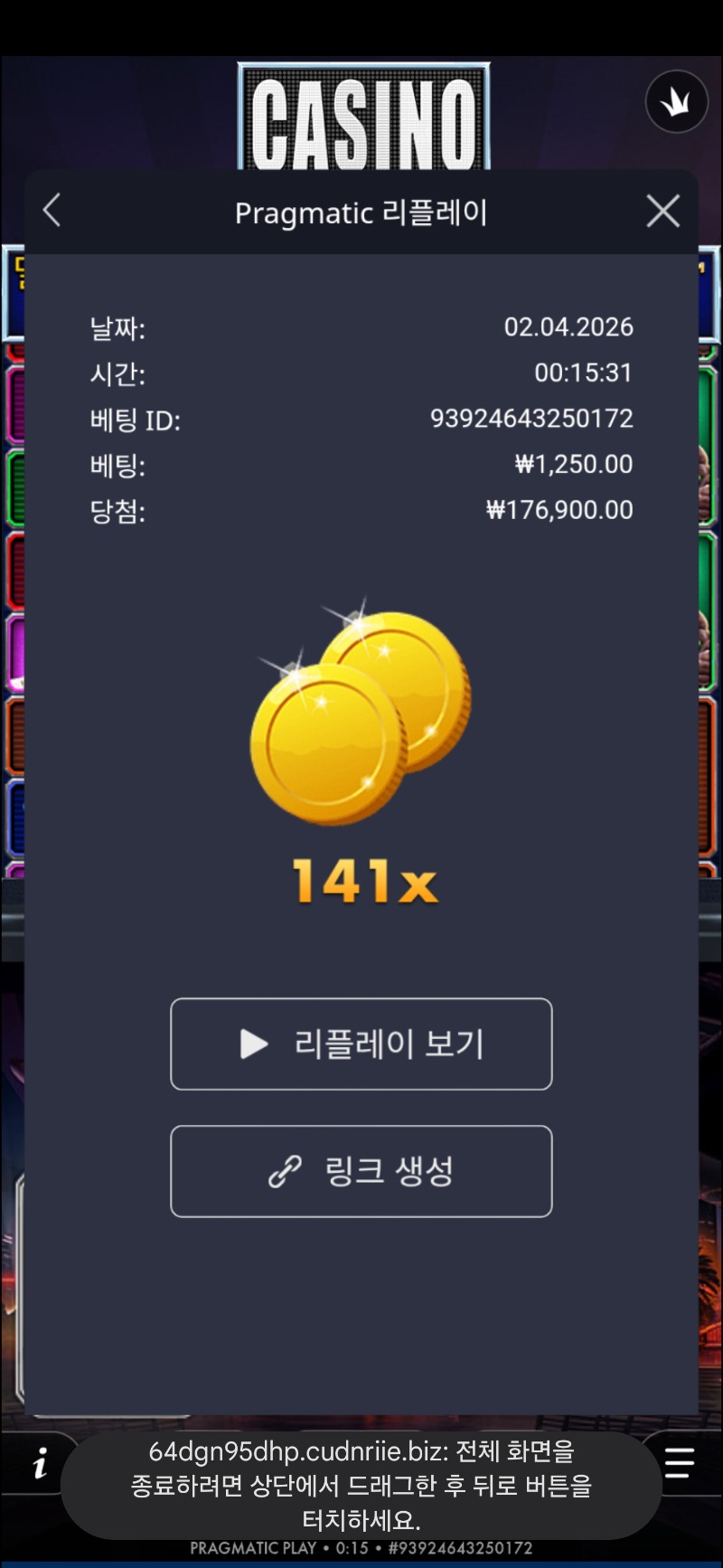Play the replay with 리플레이 보기
This screenshot has width=723, height=1568.
[361, 1044]
